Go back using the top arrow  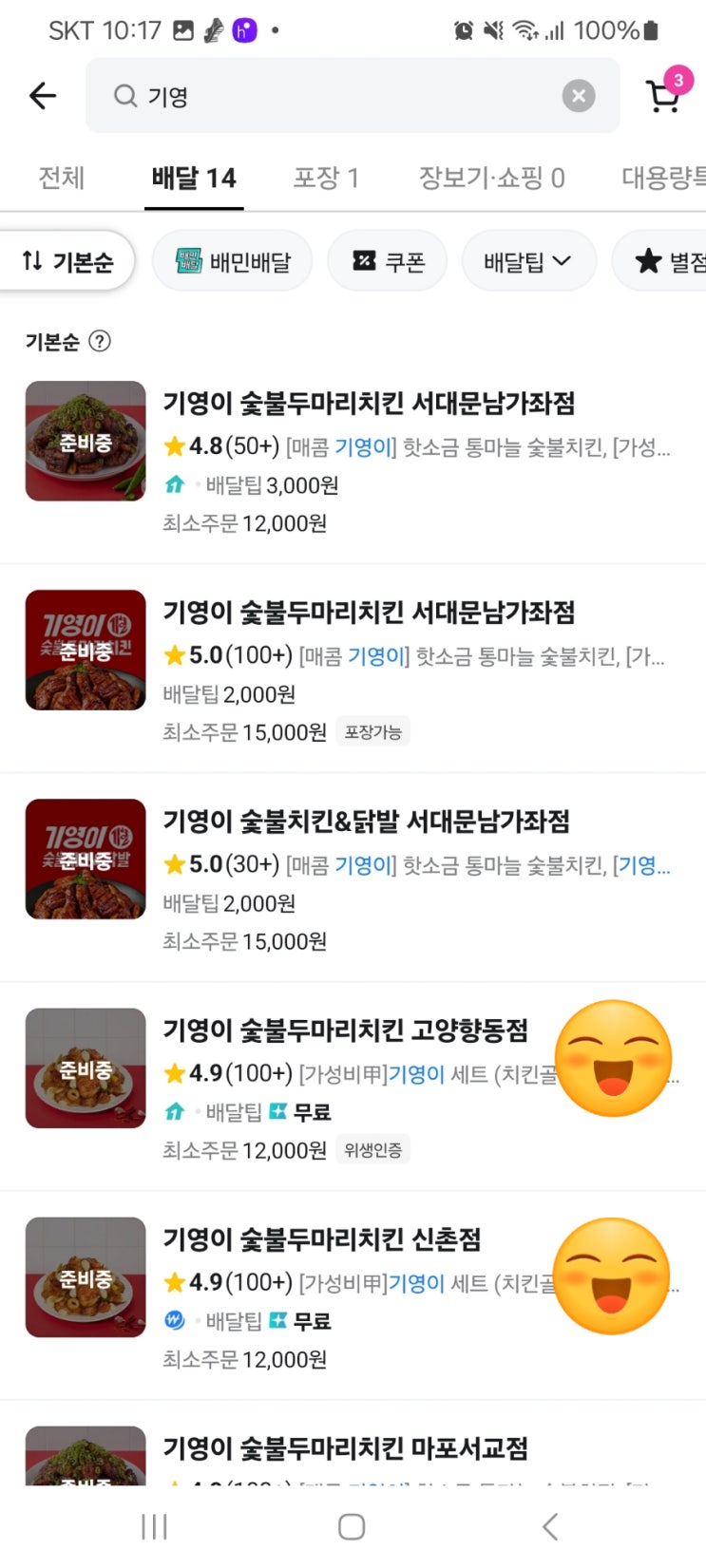(x=43, y=96)
